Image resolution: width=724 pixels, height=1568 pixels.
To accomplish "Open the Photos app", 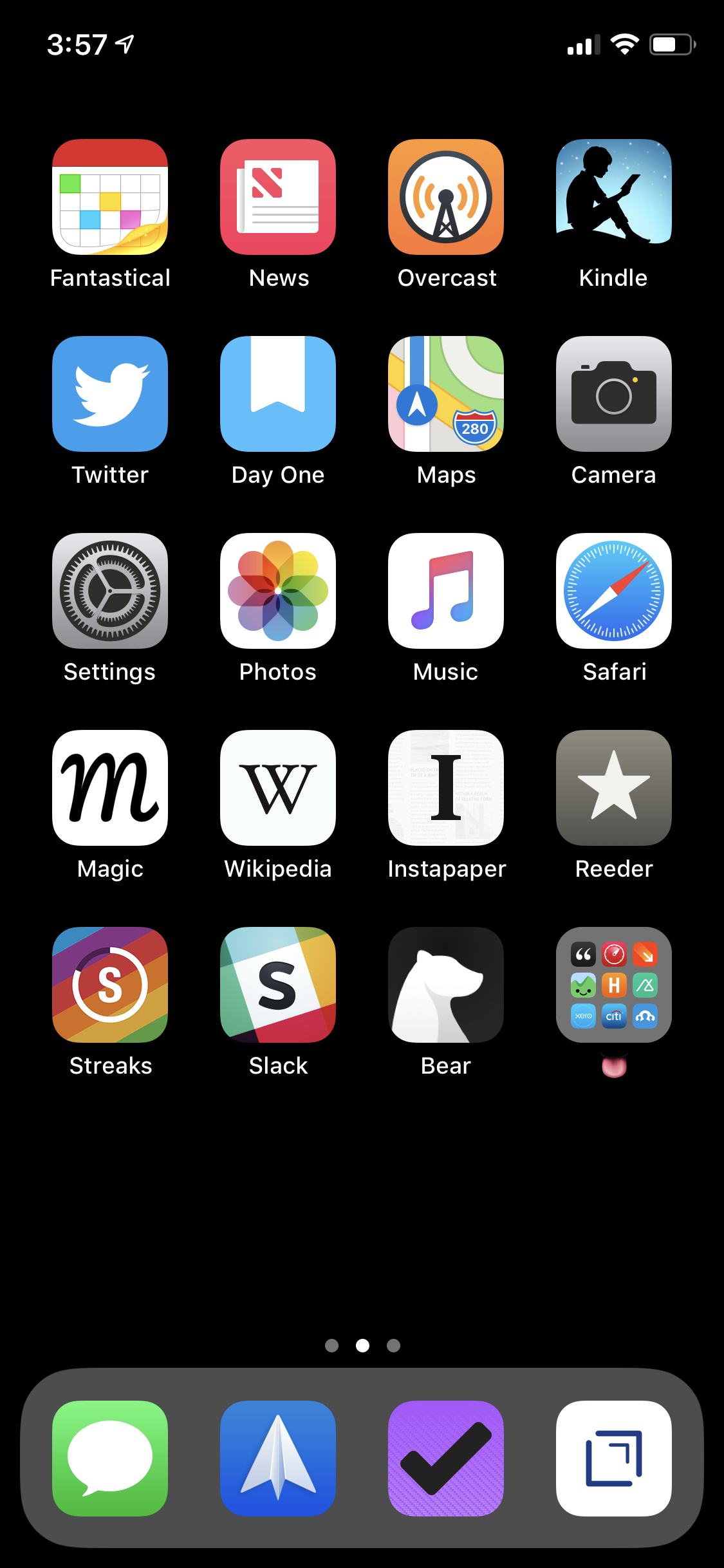I will pyautogui.click(x=278, y=591).
